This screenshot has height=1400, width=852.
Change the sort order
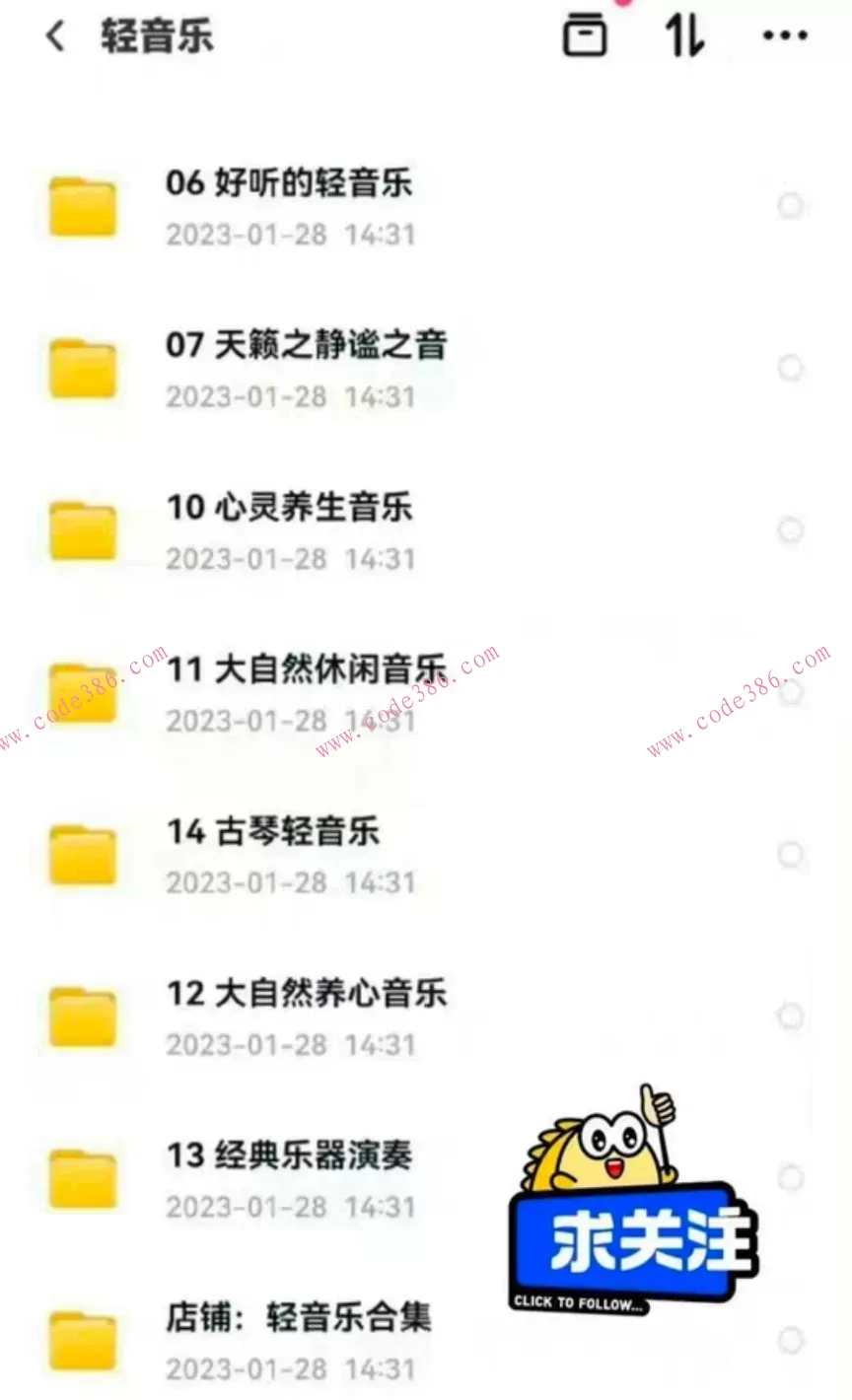pyautogui.click(x=684, y=36)
